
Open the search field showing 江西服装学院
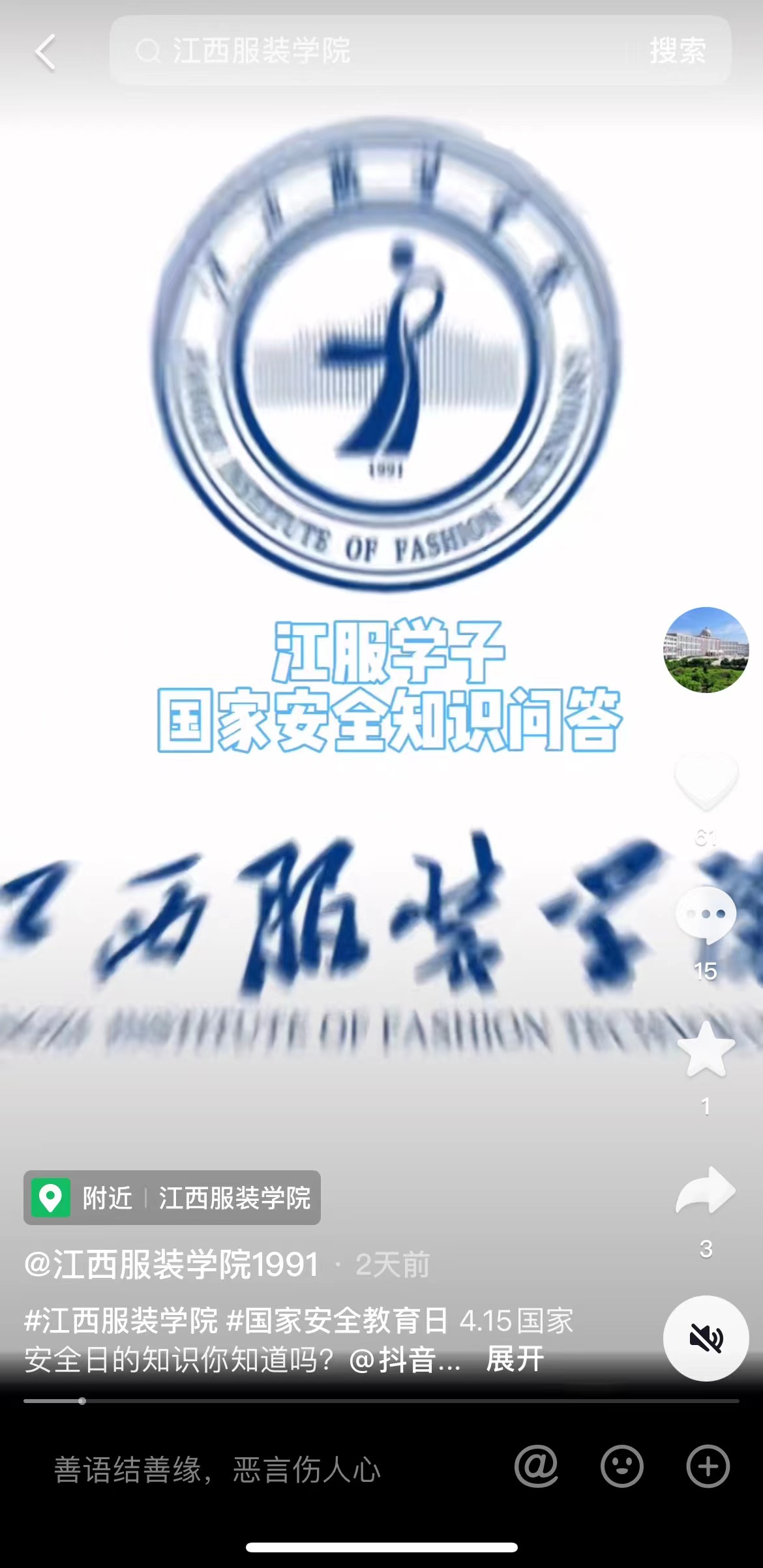365,51
